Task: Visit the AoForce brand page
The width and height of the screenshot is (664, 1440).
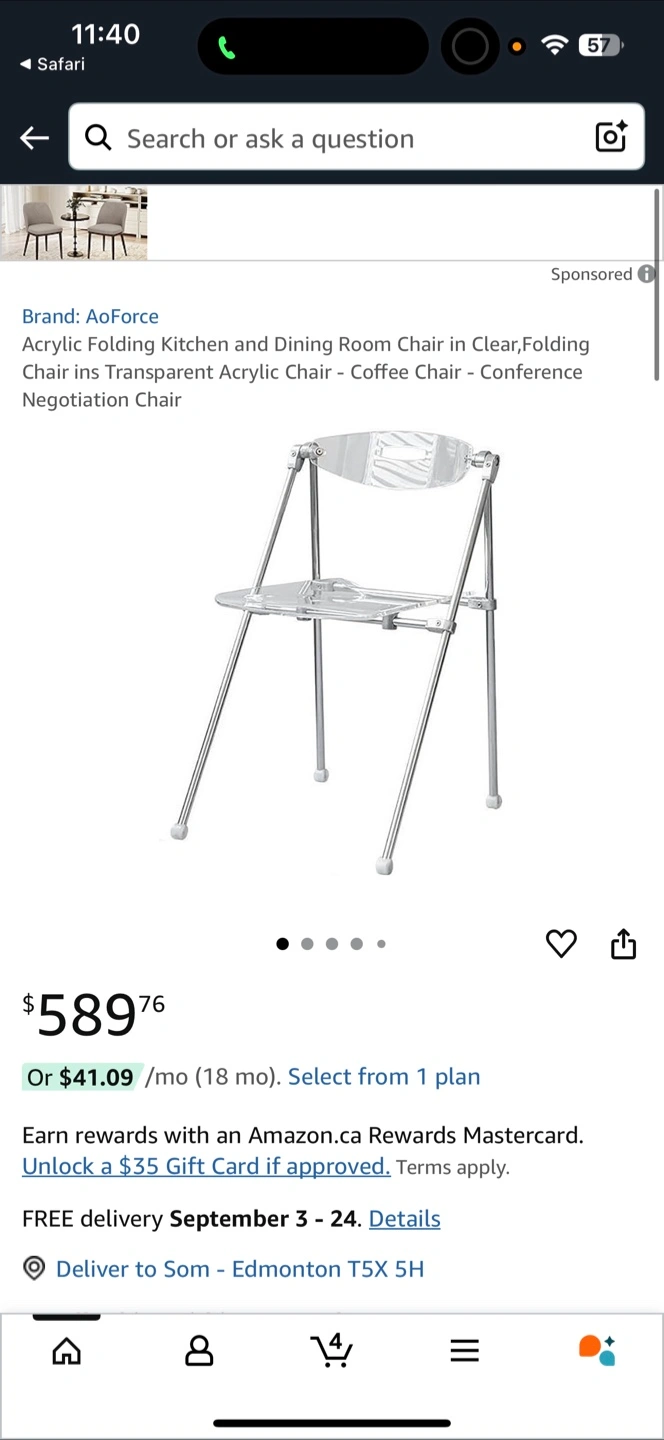Action: click(90, 316)
